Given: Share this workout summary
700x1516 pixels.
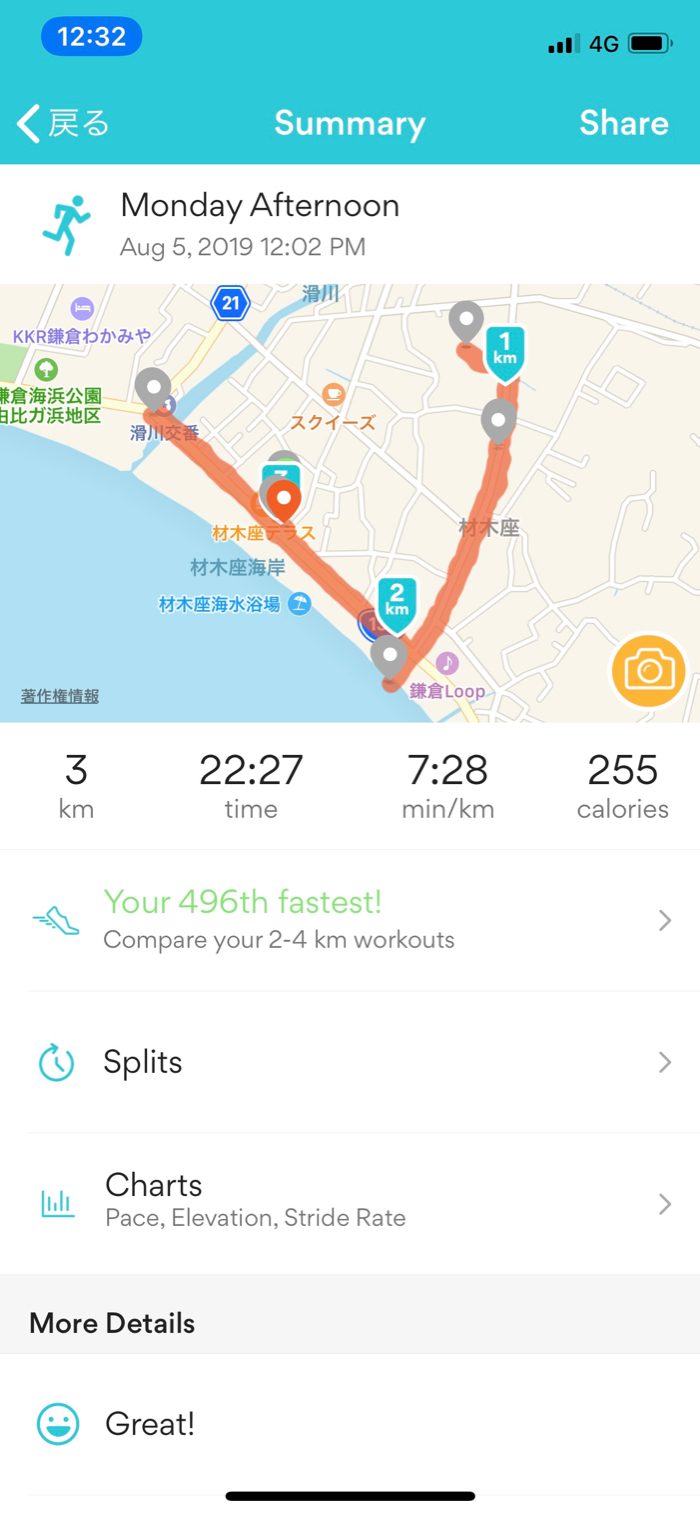Looking at the screenshot, I should point(623,123).
